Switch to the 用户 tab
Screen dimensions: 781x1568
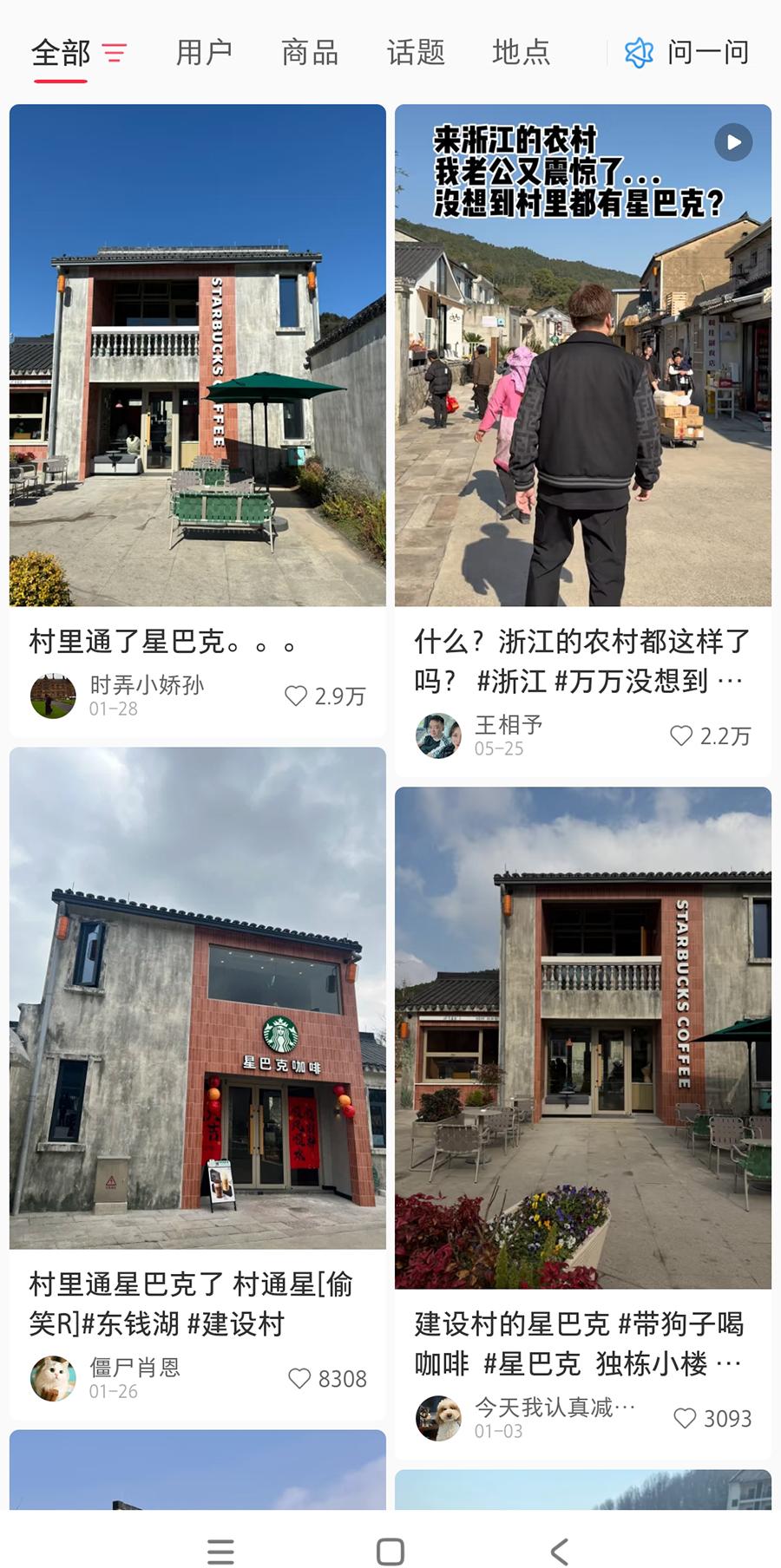point(204,53)
